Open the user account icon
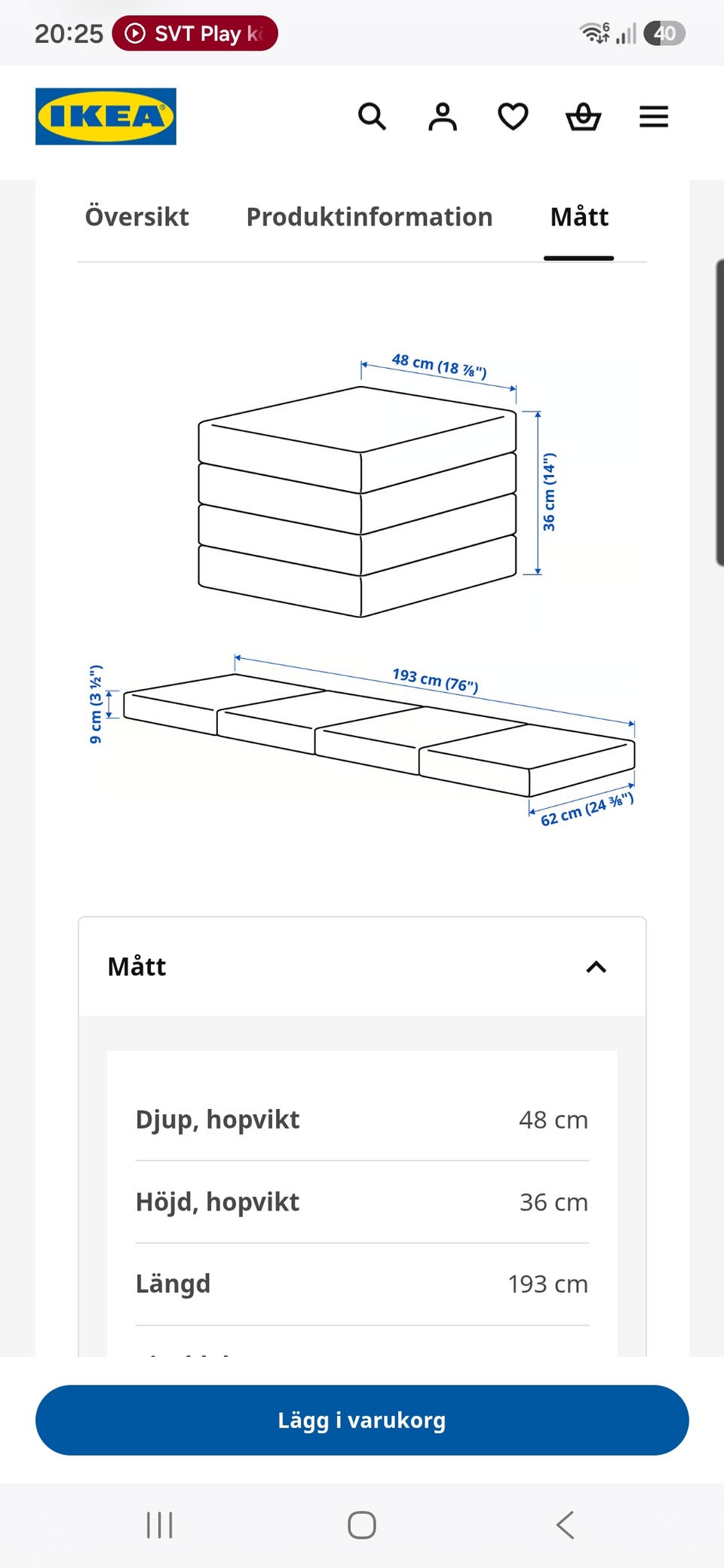This screenshot has height=1568, width=724. pos(443,117)
